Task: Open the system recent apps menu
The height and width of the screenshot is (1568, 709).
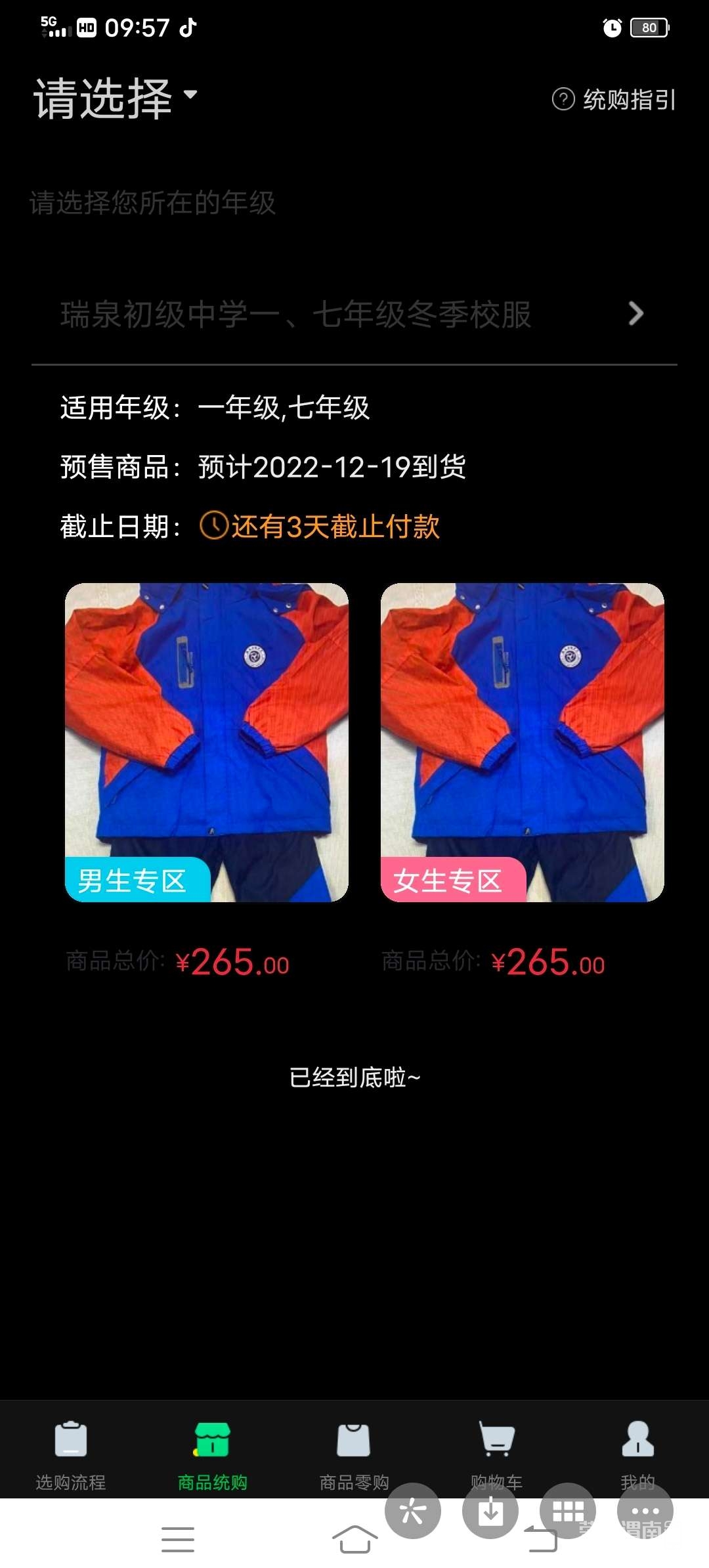Action: 178,1539
